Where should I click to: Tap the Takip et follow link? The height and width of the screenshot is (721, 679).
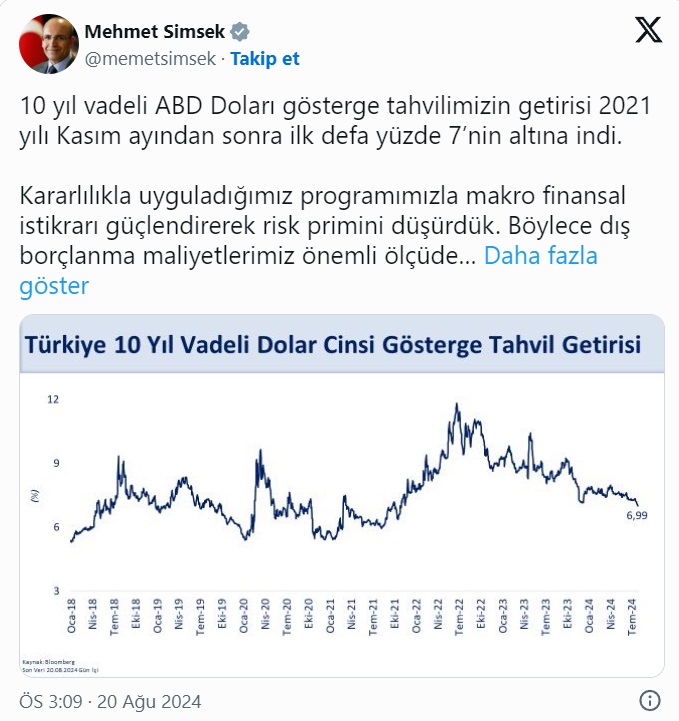[x=264, y=59]
